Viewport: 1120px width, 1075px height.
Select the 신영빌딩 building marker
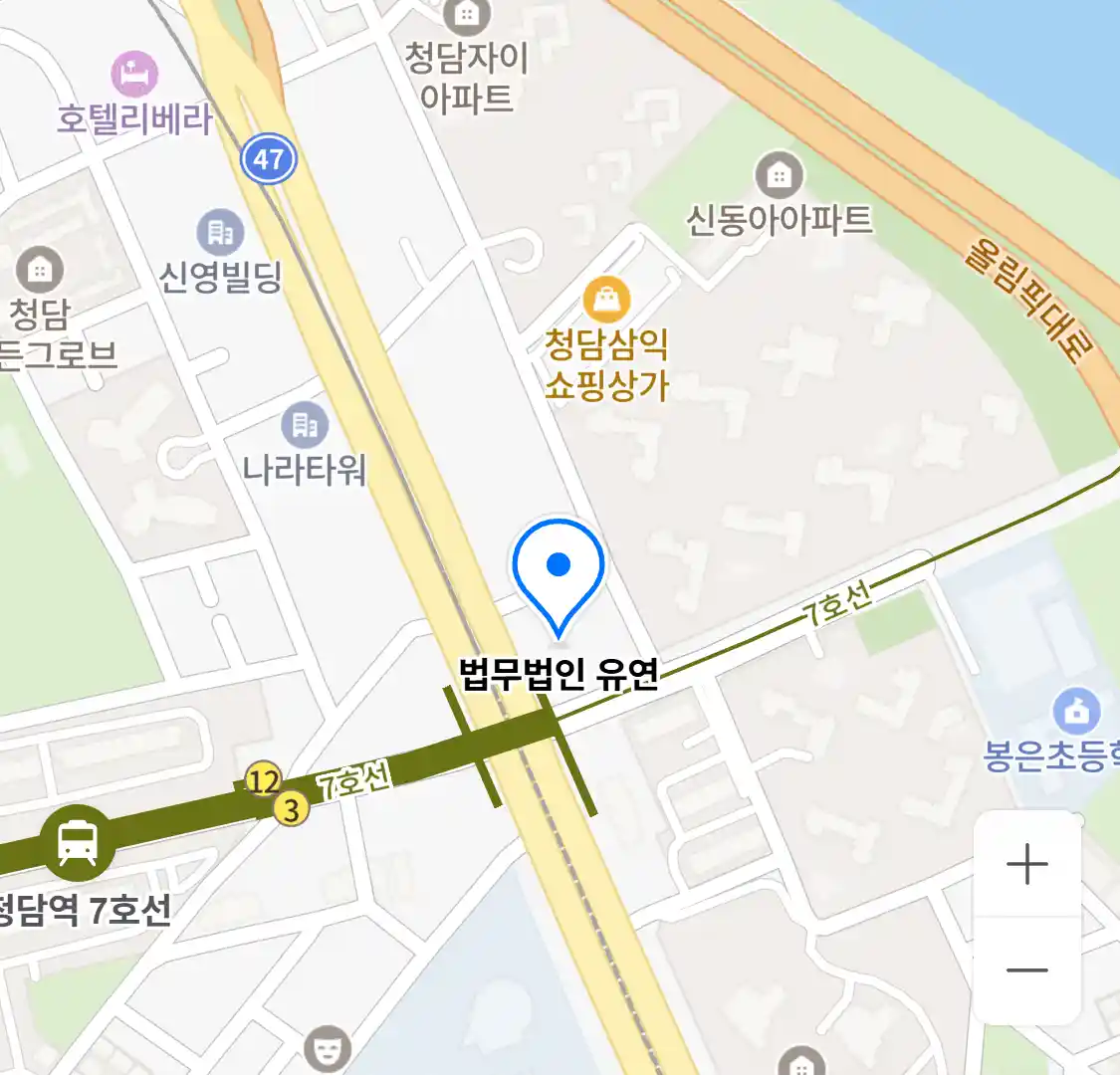click(x=220, y=233)
